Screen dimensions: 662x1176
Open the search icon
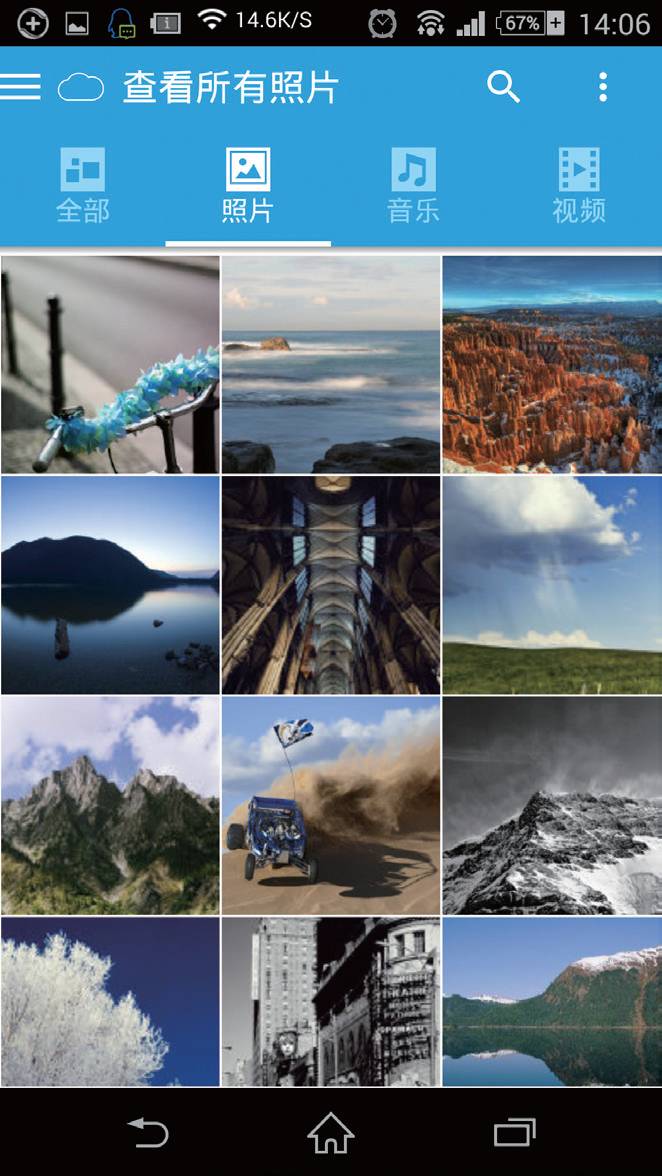(503, 87)
